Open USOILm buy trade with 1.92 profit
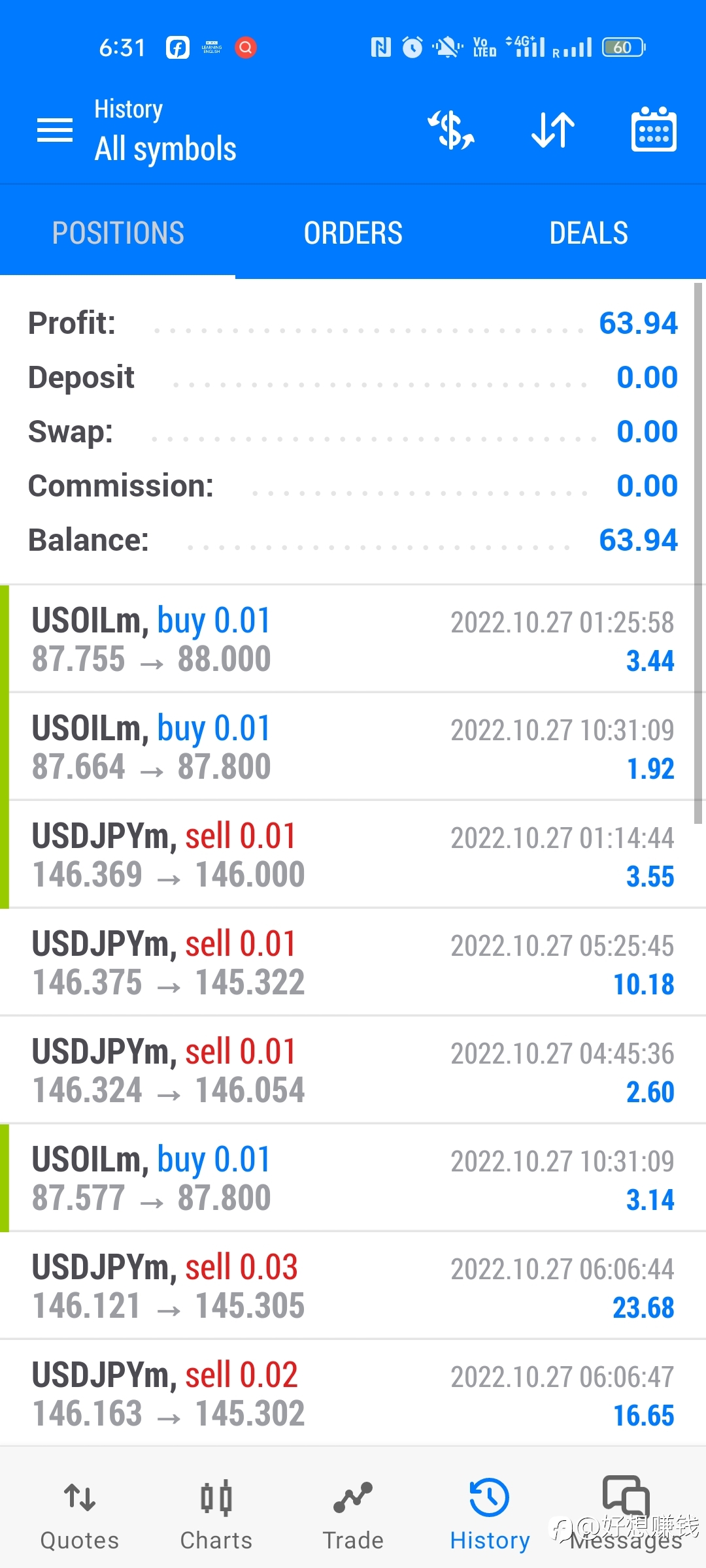 coord(353,747)
